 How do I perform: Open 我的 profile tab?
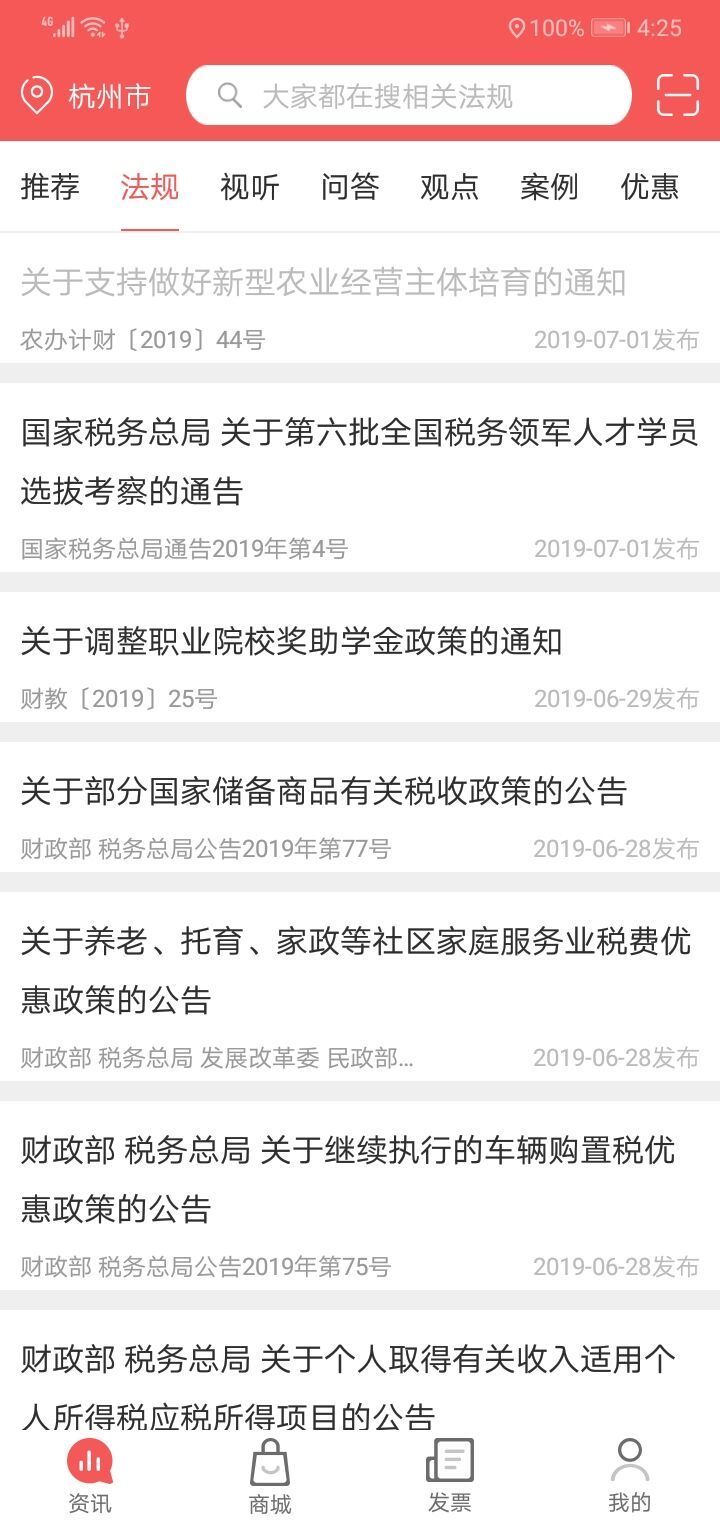[630, 1477]
